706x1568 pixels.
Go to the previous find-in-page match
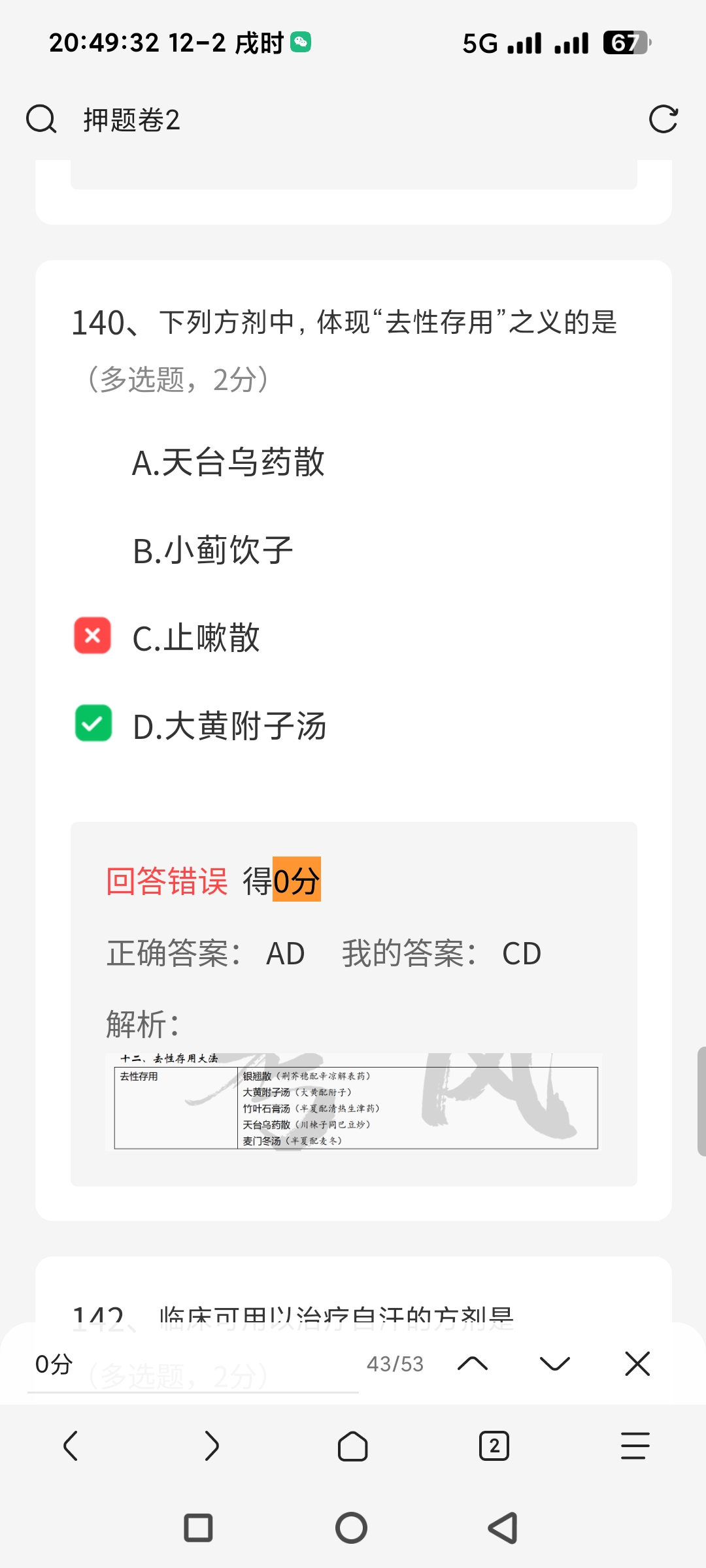(x=473, y=1364)
